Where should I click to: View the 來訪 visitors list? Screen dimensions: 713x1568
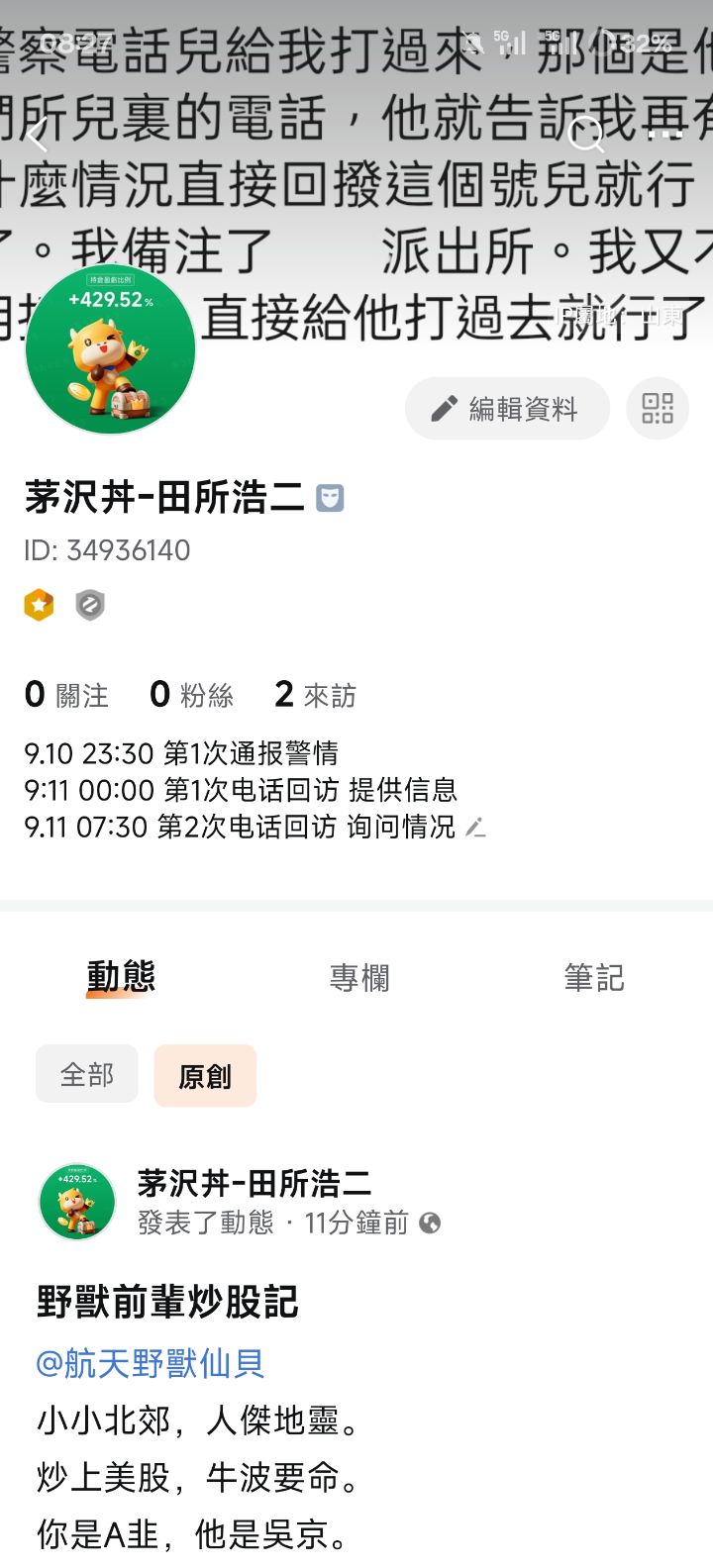(316, 695)
